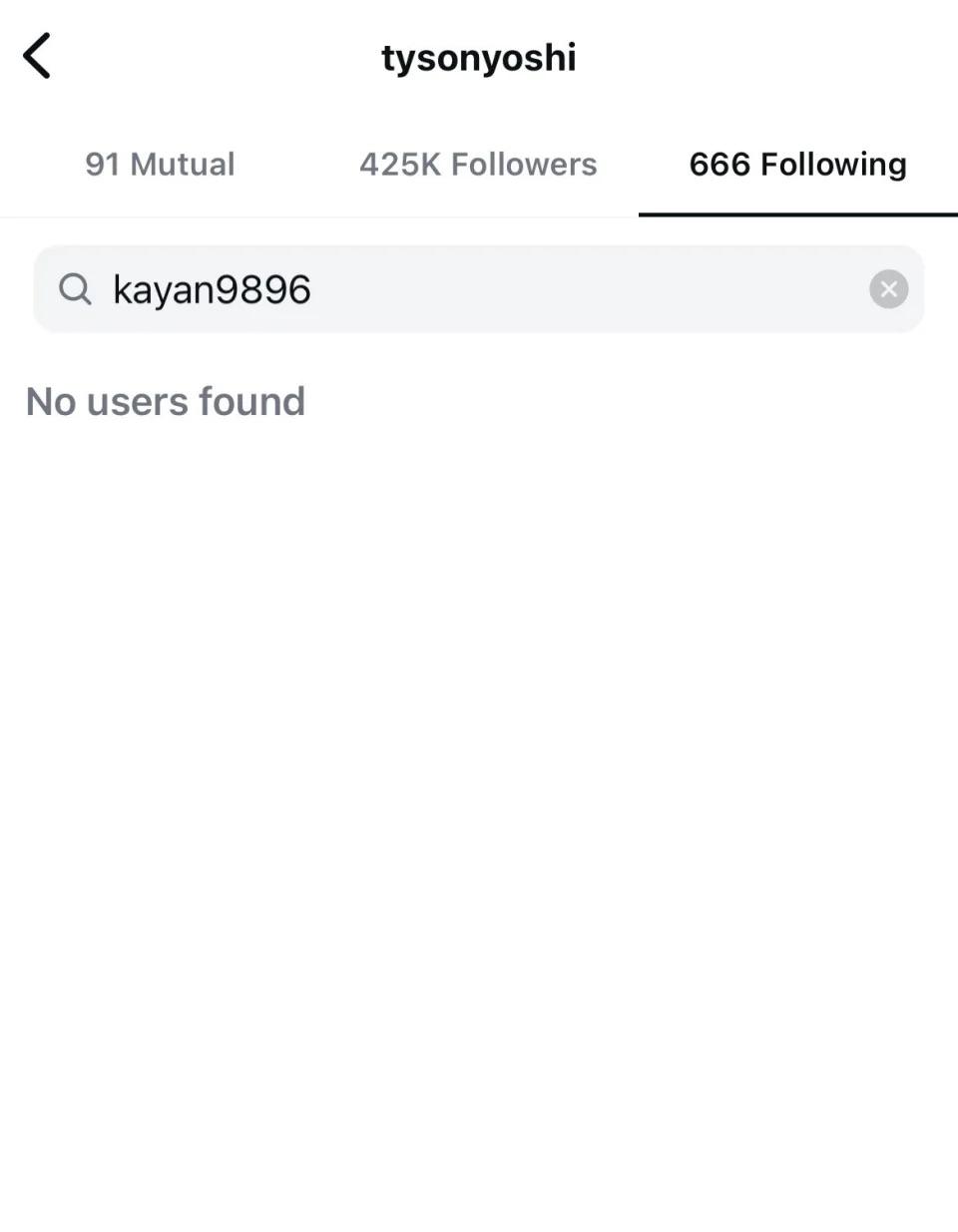Open the 425K Followers tab

[x=478, y=165]
